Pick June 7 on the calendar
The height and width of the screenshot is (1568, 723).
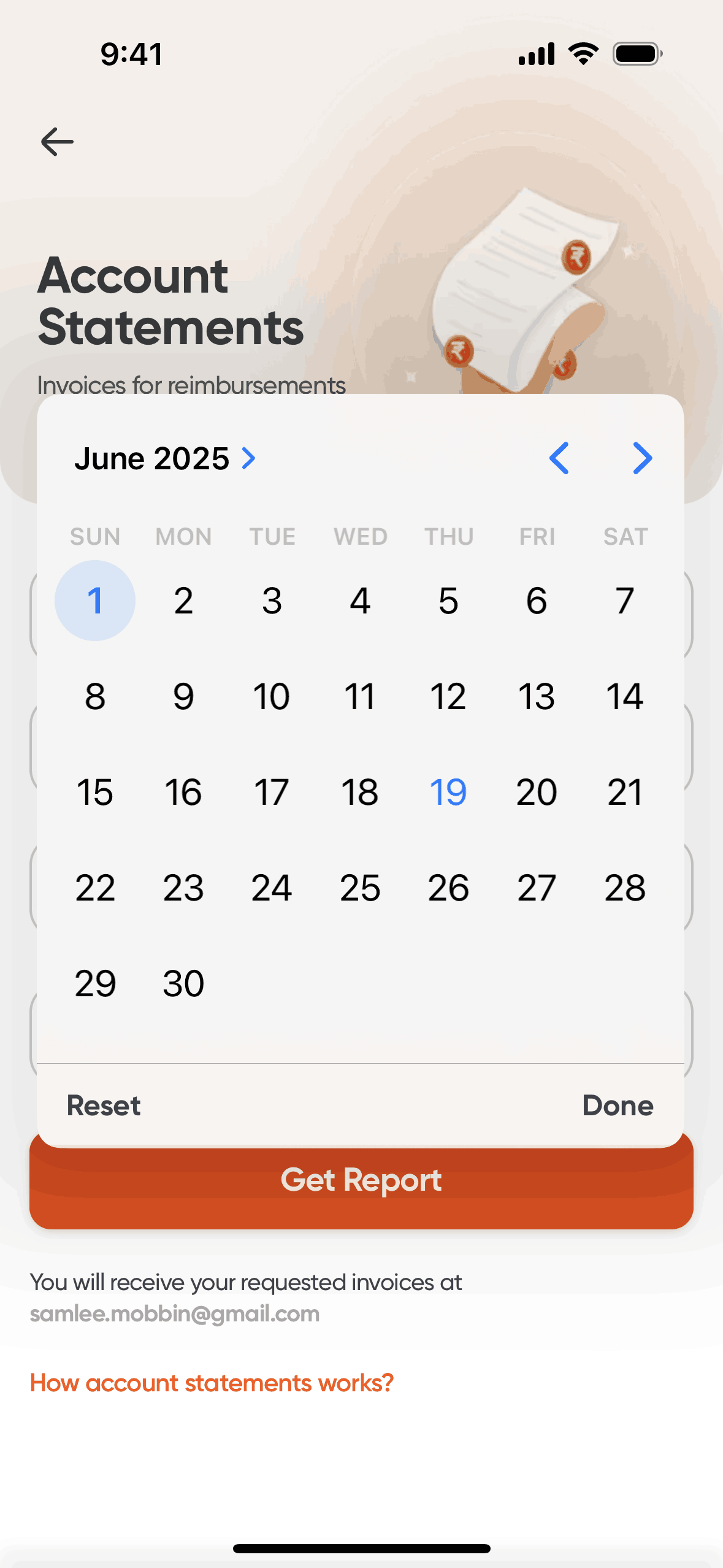click(x=625, y=601)
